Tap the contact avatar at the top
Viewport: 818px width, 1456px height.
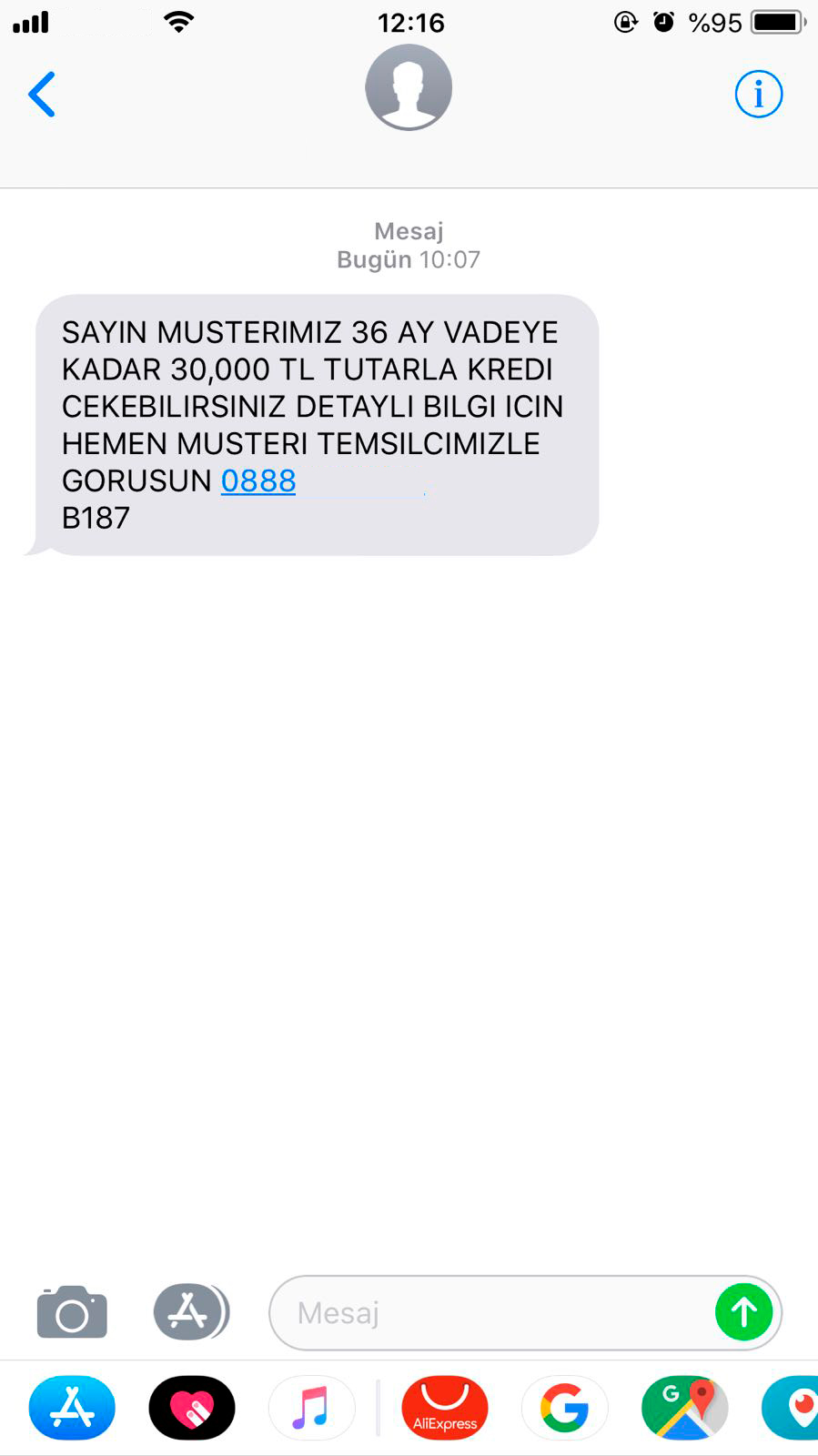click(409, 86)
